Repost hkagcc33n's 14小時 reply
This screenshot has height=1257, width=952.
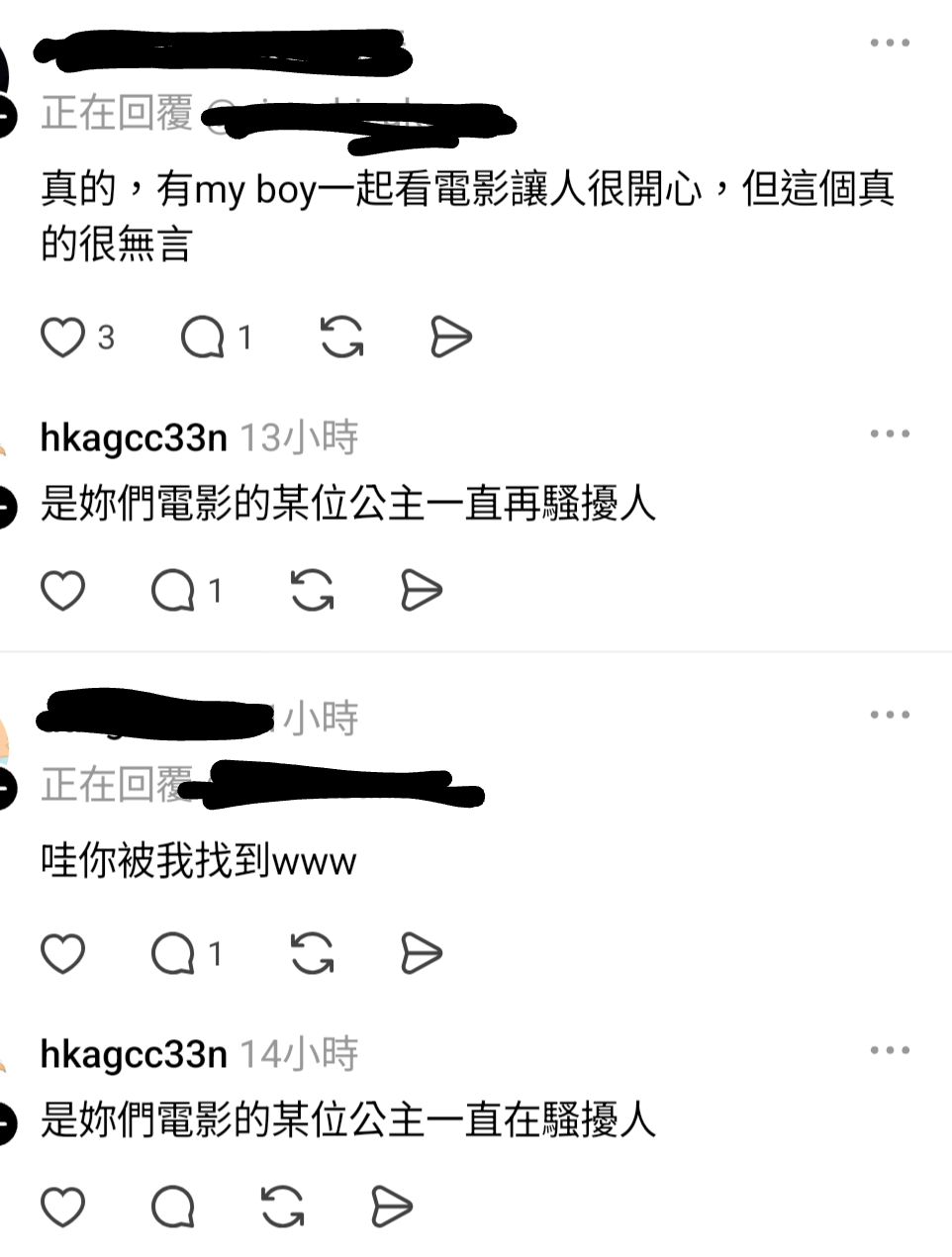pyautogui.click(x=283, y=1208)
